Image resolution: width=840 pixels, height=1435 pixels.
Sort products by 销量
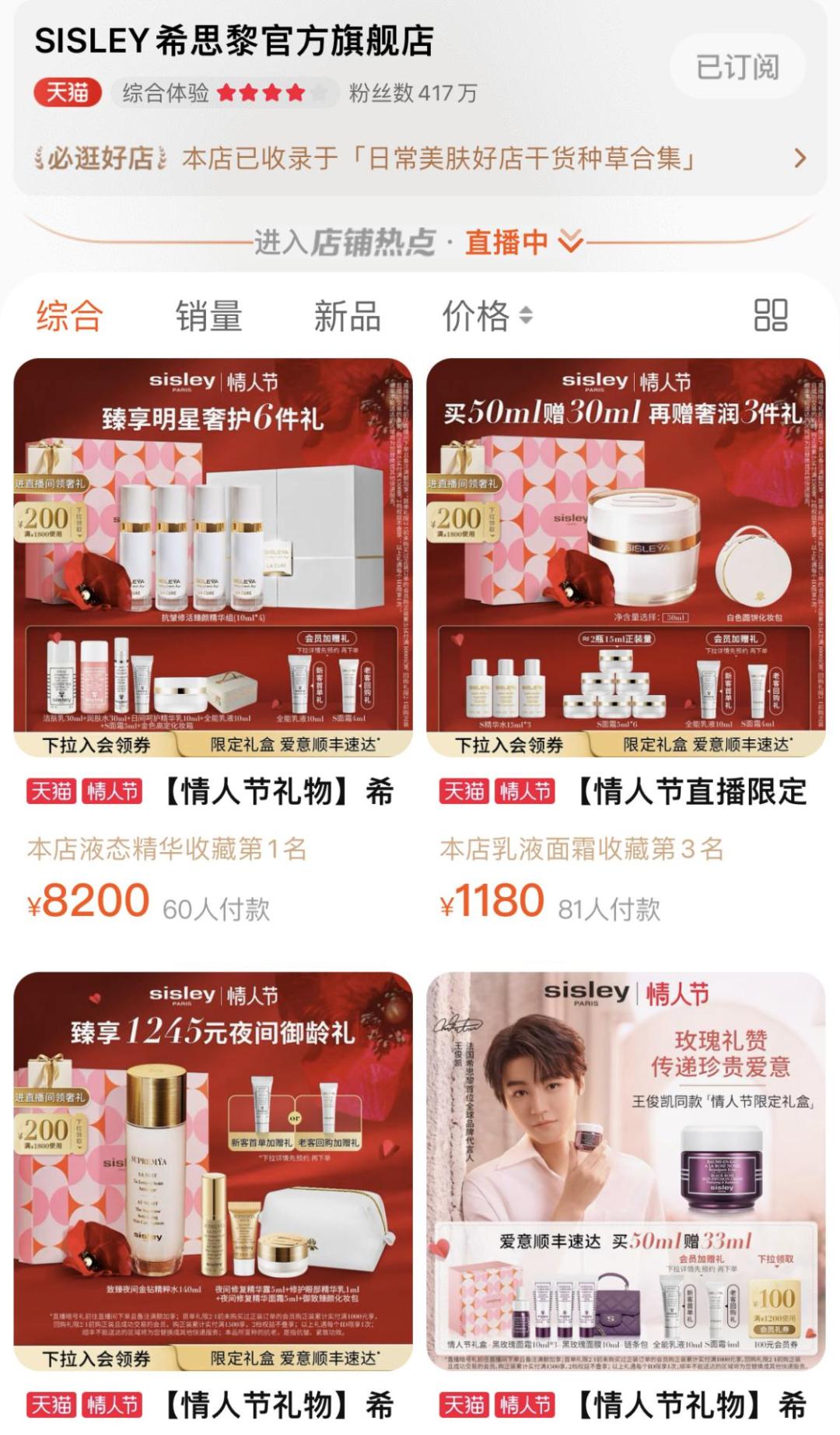coord(208,316)
